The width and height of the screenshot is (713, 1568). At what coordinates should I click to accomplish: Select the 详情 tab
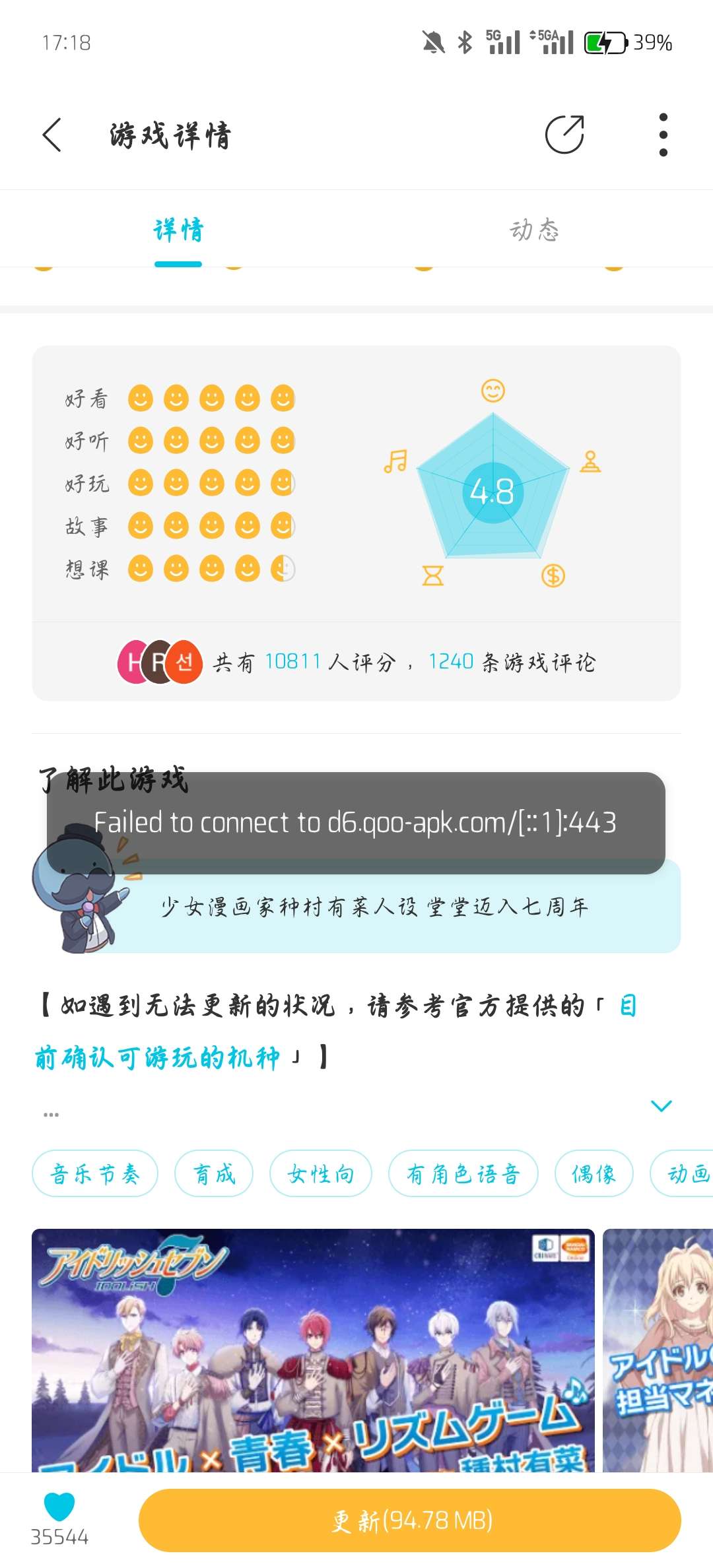tap(178, 230)
